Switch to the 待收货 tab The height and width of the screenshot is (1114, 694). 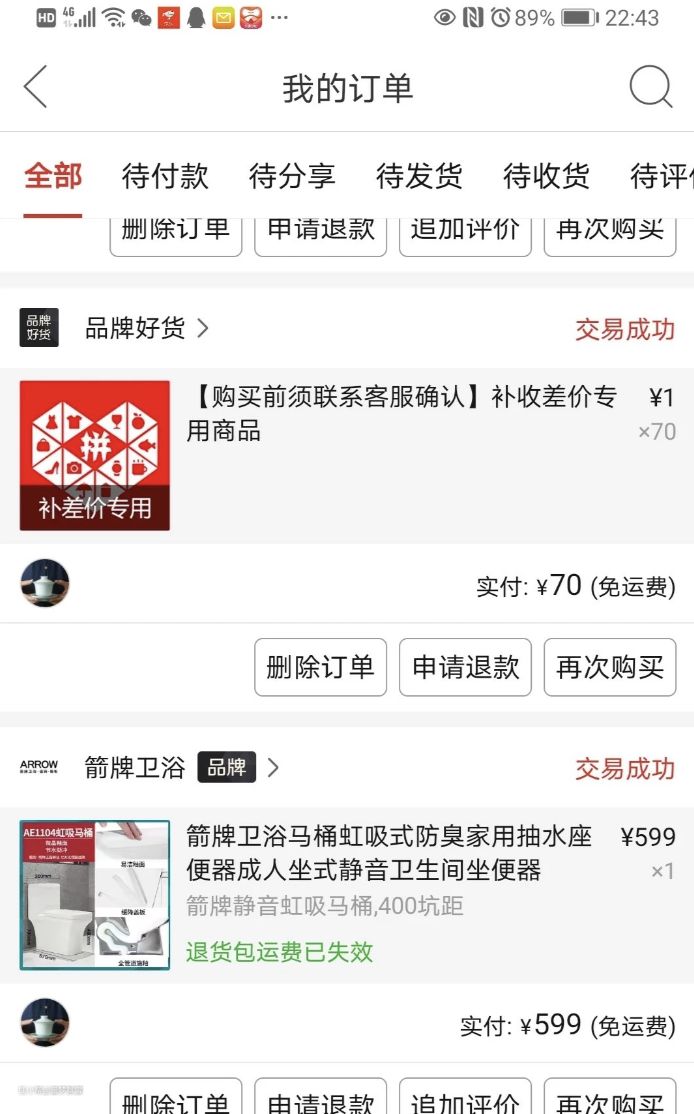546,177
